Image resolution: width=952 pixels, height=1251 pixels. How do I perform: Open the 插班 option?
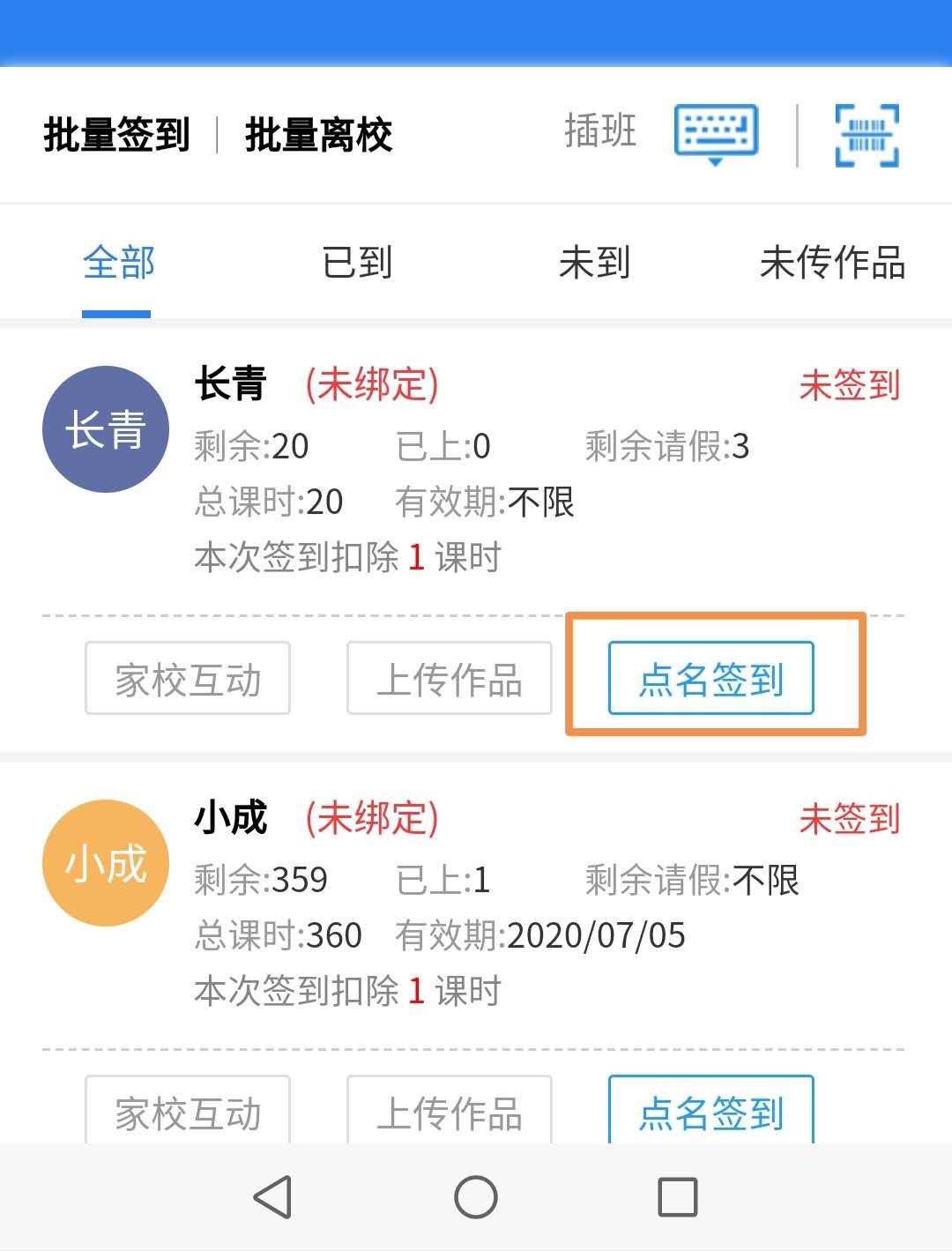pyautogui.click(x=600, y=131)
